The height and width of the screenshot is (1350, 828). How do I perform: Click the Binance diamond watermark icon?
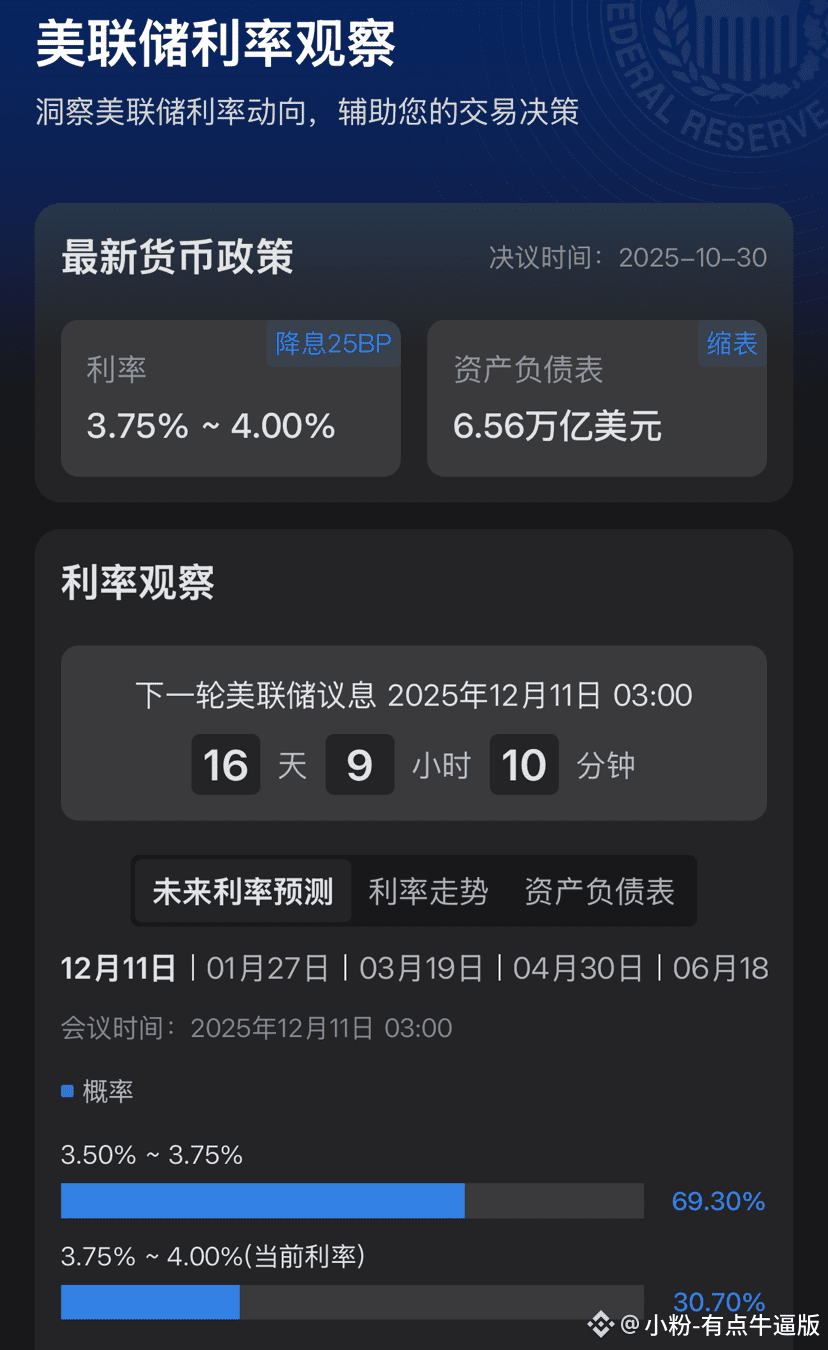[600, 1325]
